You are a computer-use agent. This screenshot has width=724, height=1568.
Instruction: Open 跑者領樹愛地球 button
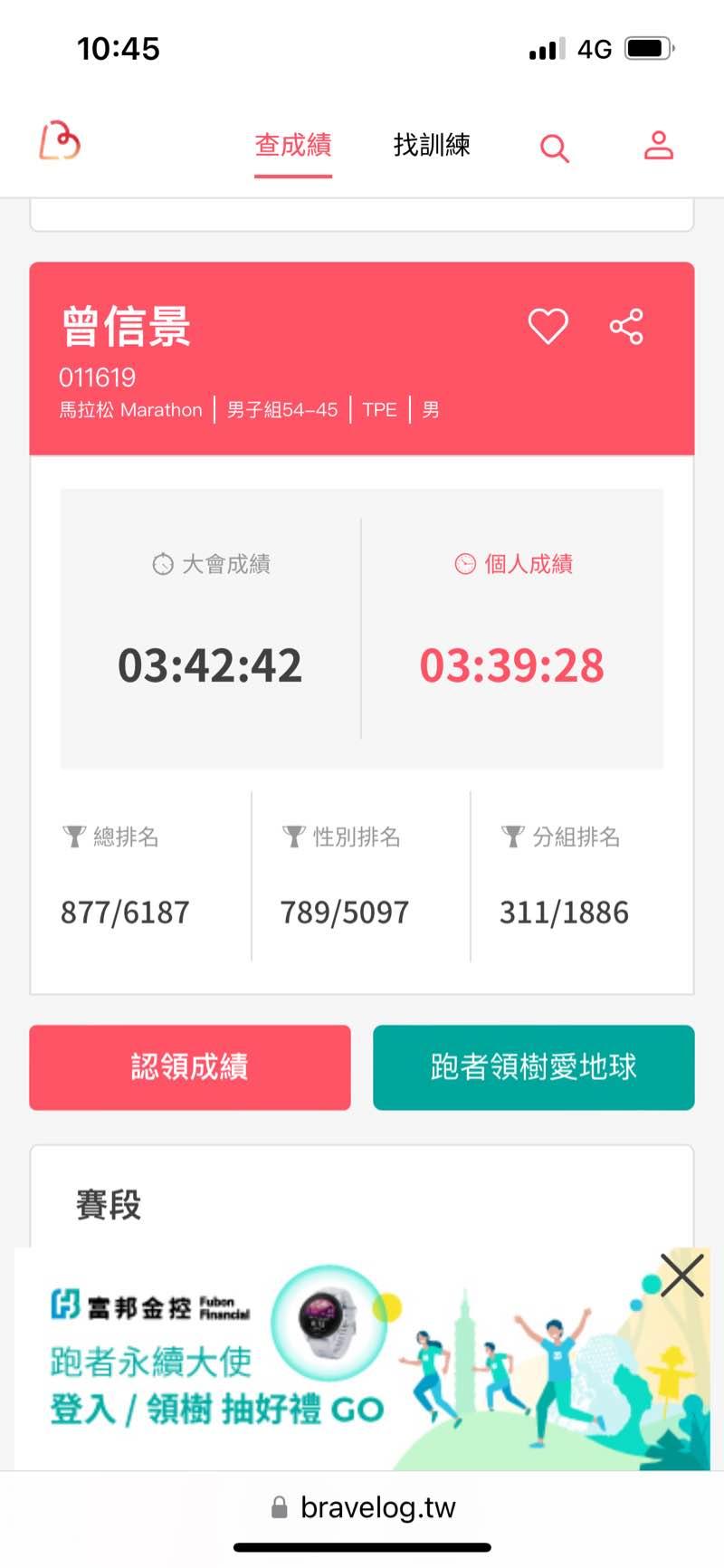pos(533,1066)
